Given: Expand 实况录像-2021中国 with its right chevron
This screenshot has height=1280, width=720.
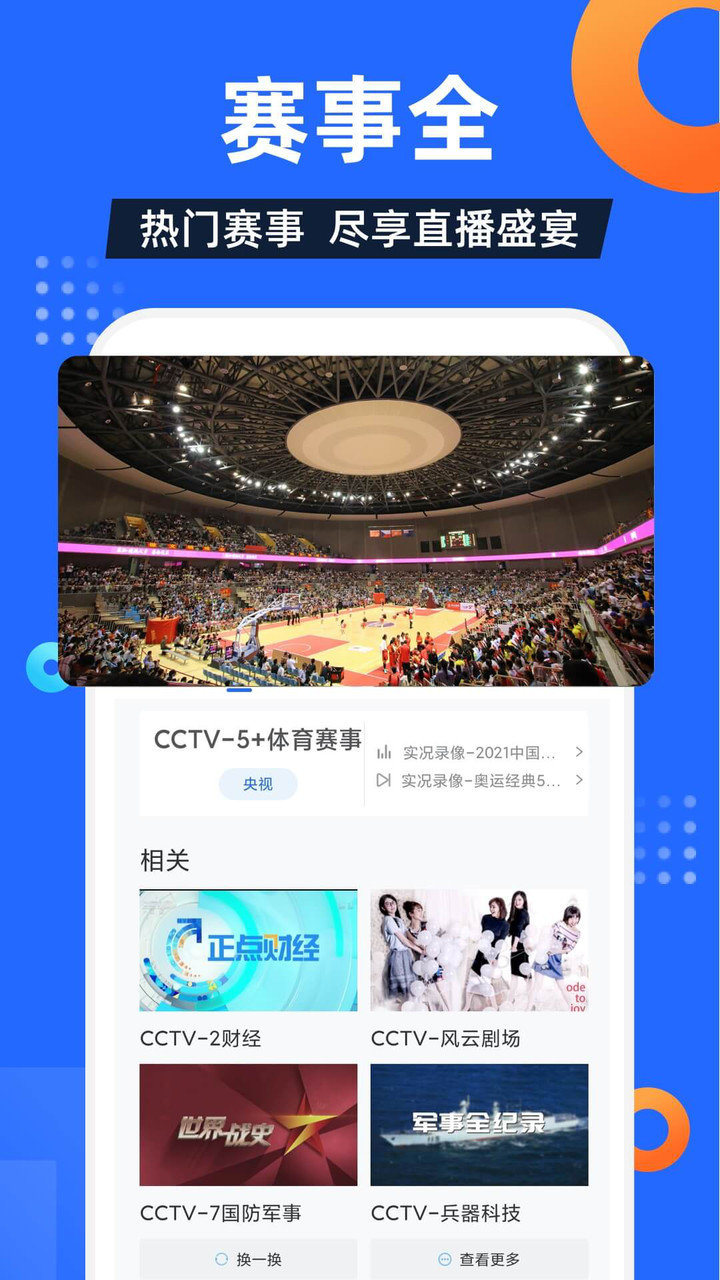Looking at the screenshot, I should click(578, 750).
